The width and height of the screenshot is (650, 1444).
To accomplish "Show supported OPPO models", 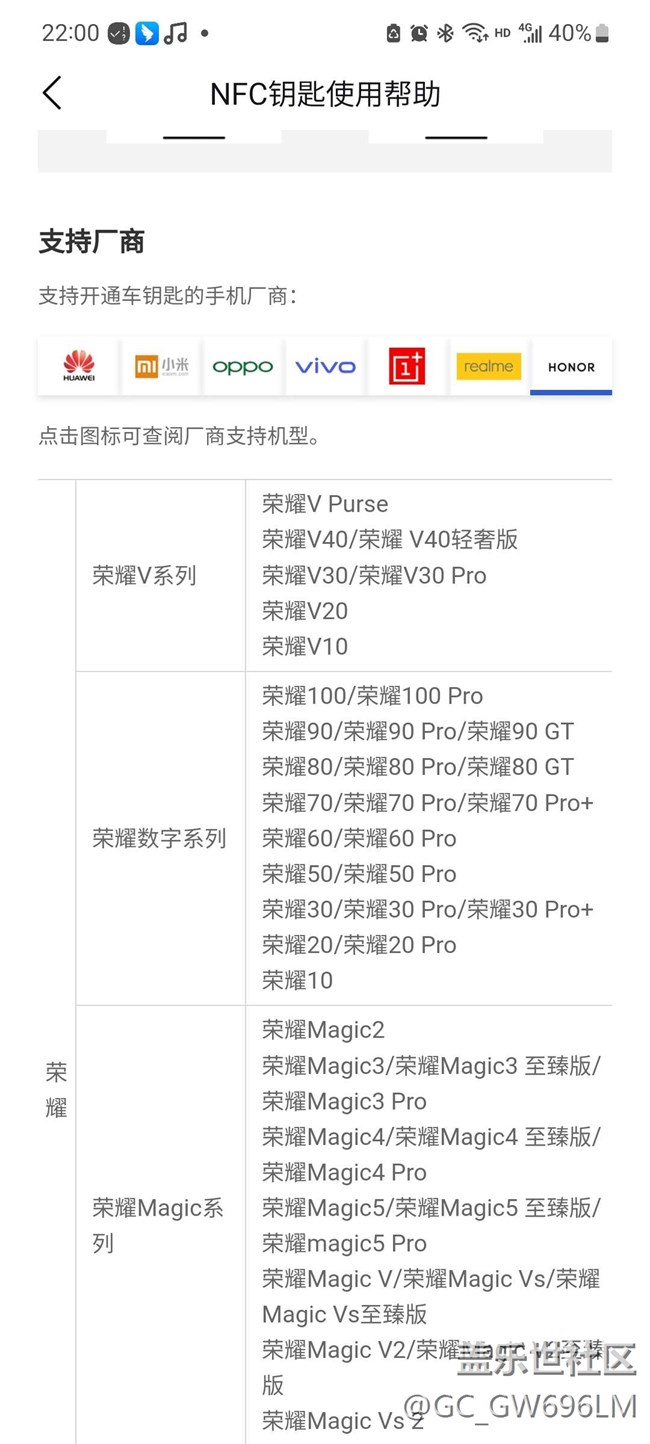I will [243, 366].
